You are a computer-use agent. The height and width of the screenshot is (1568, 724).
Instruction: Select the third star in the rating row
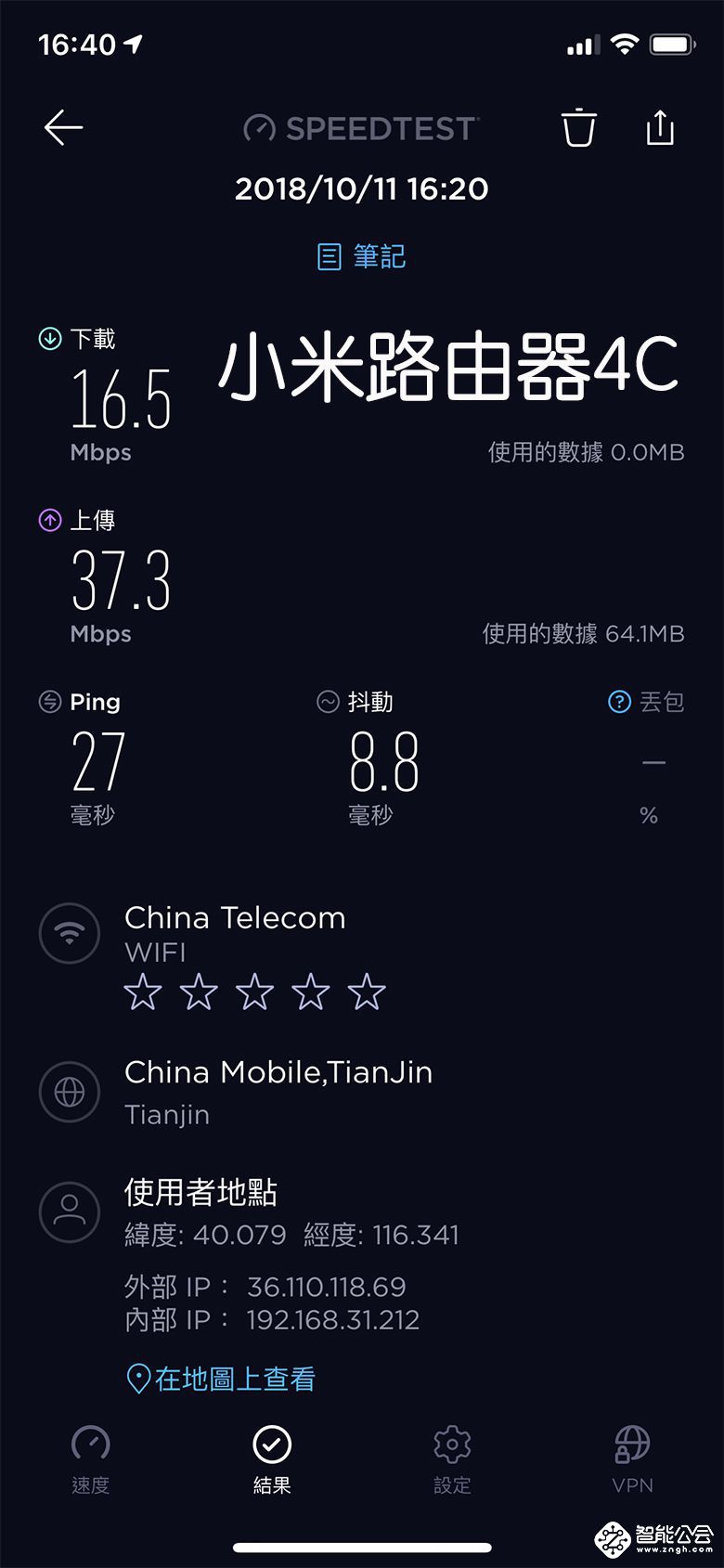tap(256, 991)
